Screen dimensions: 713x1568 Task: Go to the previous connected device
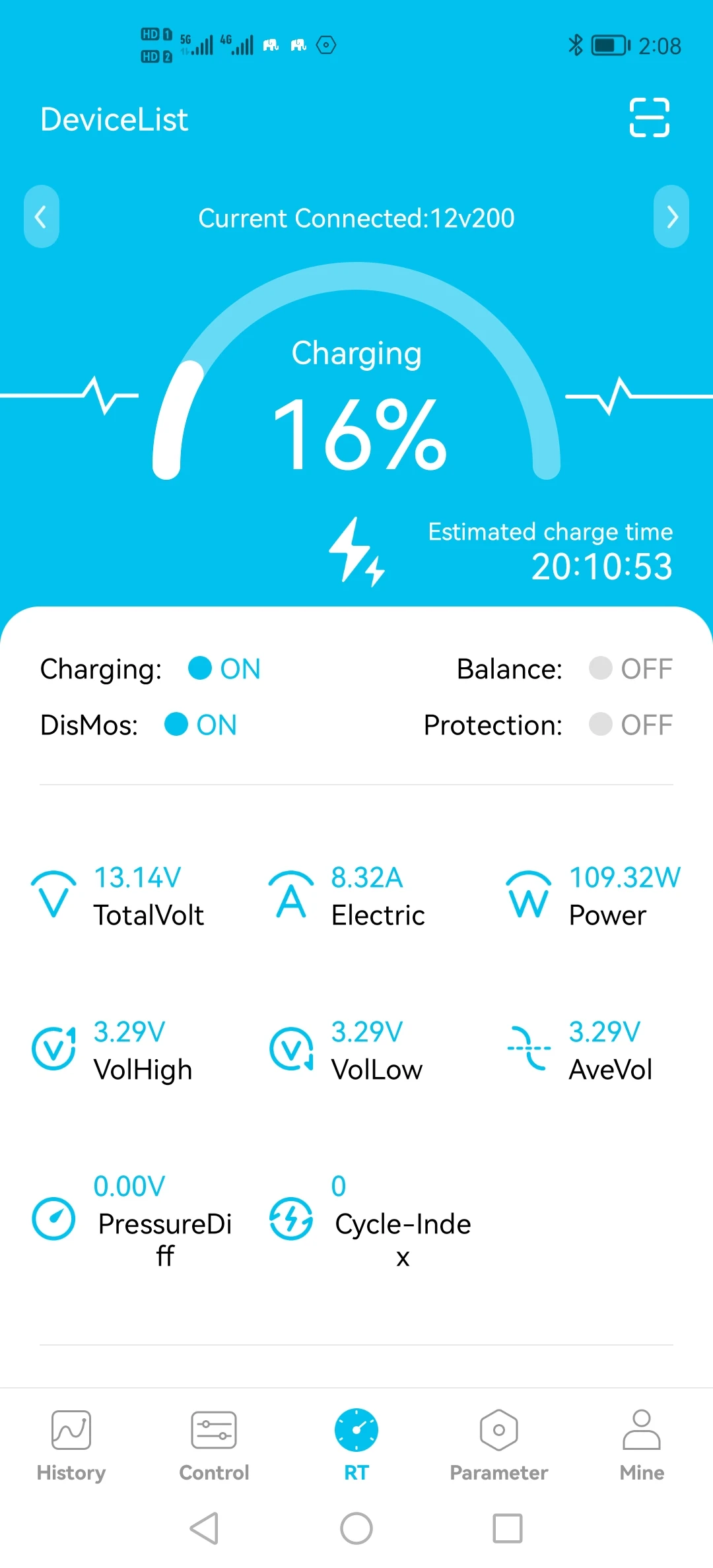coord(41,216)
